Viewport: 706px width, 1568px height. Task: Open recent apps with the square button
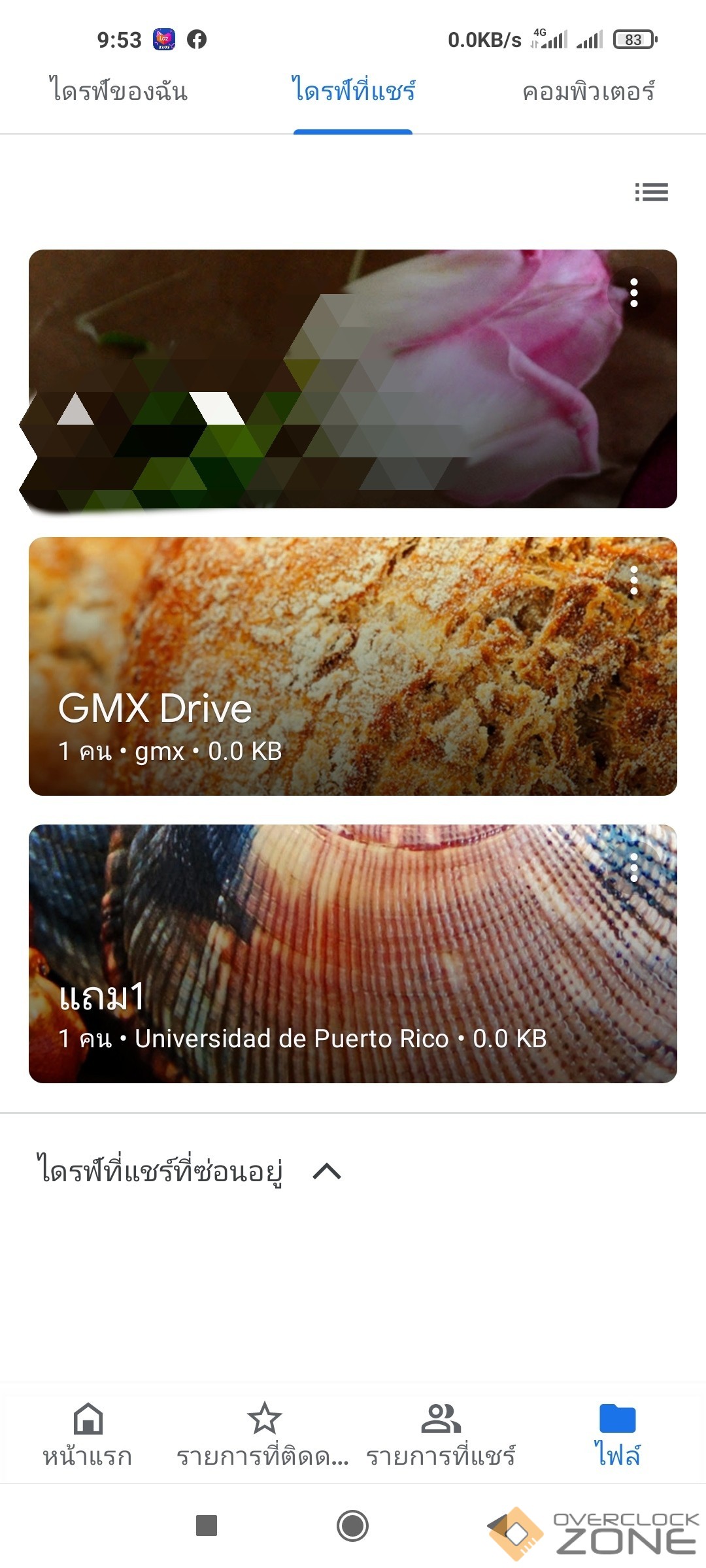[207, 1526]
